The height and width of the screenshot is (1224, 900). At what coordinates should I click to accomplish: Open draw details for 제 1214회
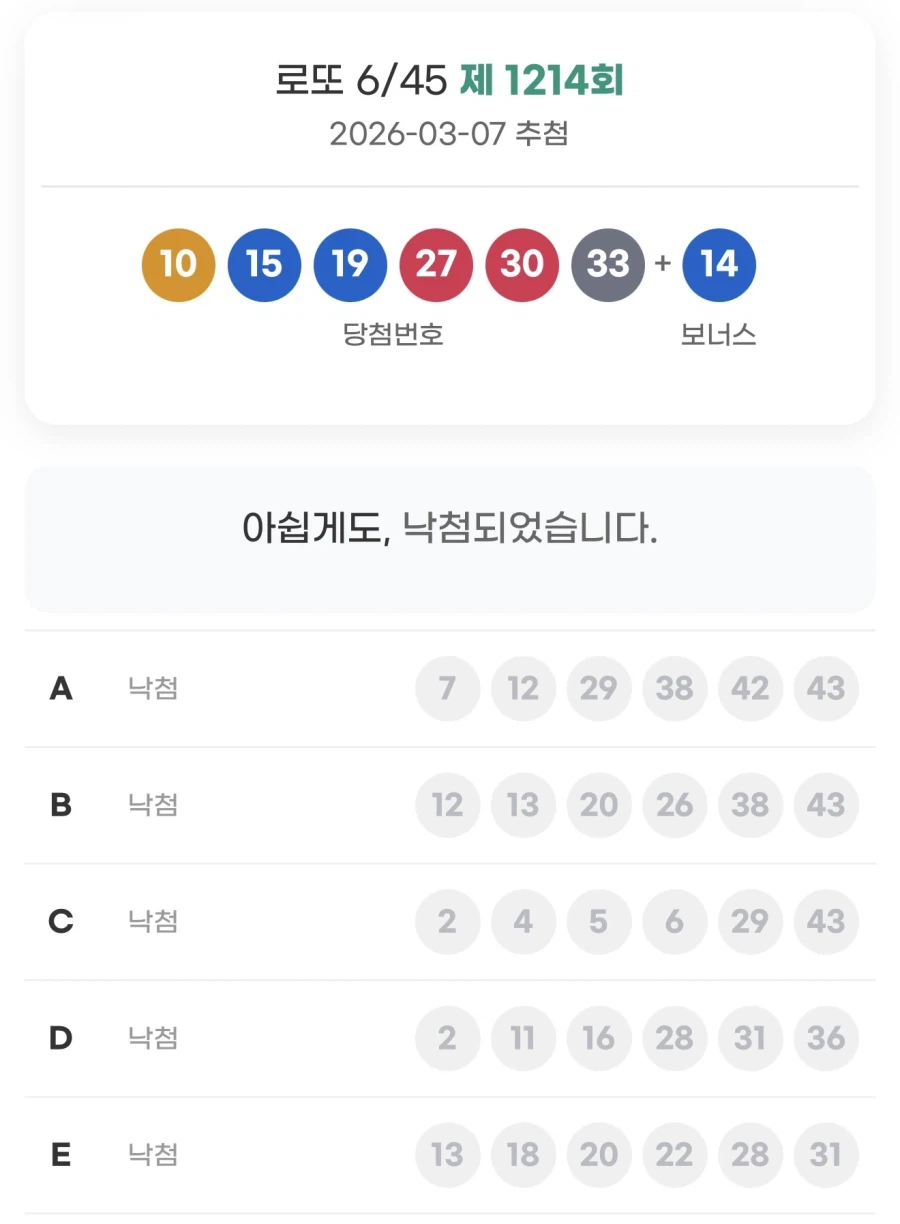pyautogui.click(x=541, y=81)
